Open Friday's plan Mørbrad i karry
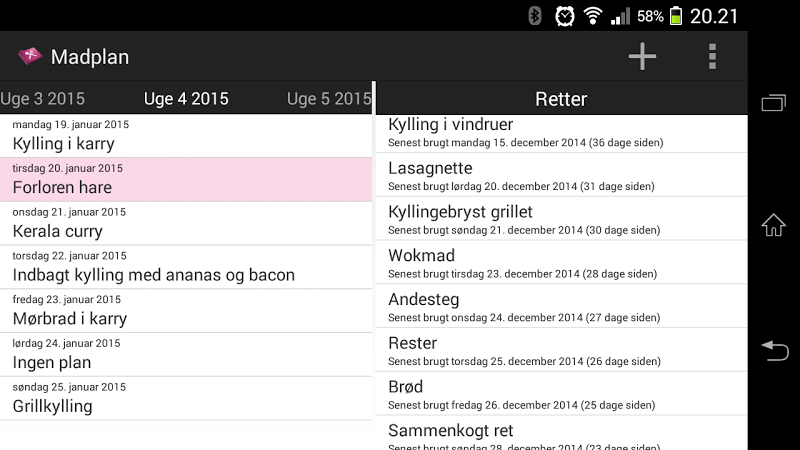 [186, 311]
